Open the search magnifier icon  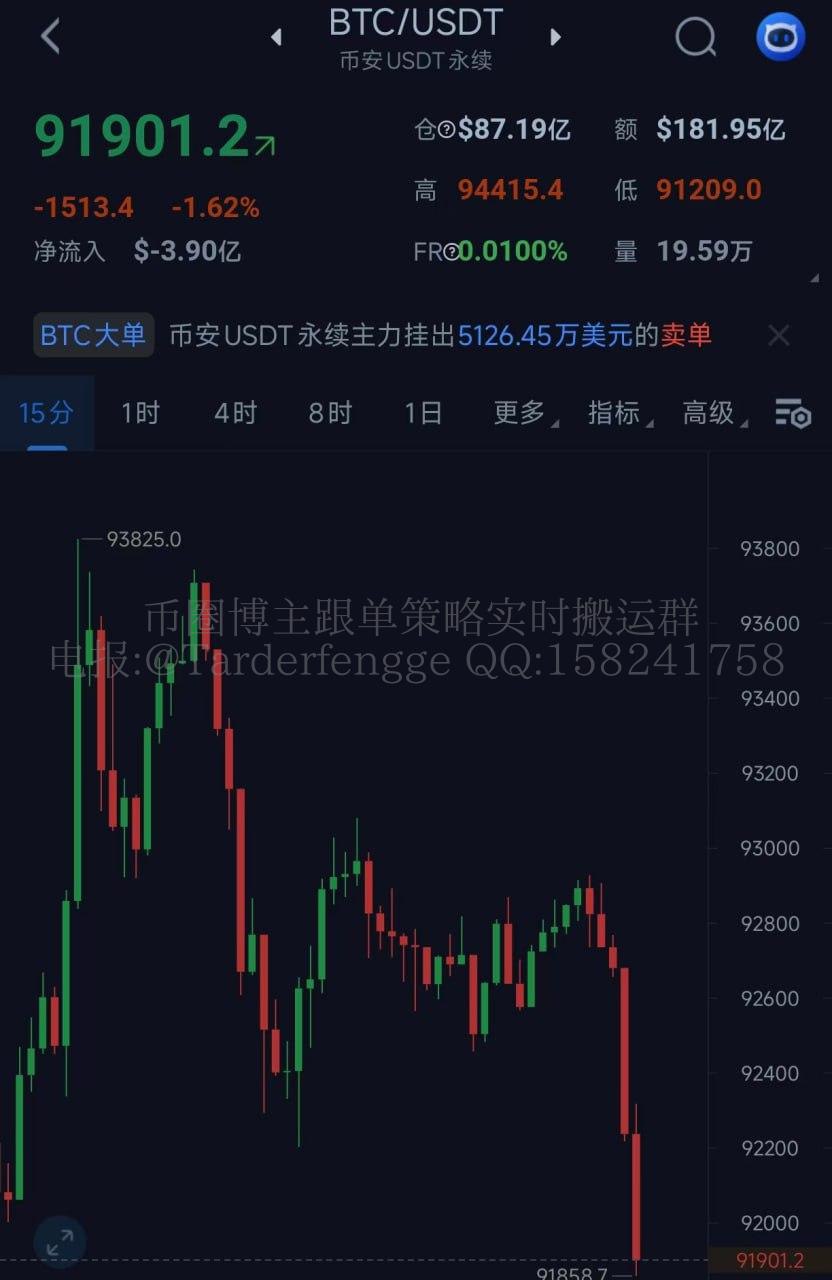695,38
